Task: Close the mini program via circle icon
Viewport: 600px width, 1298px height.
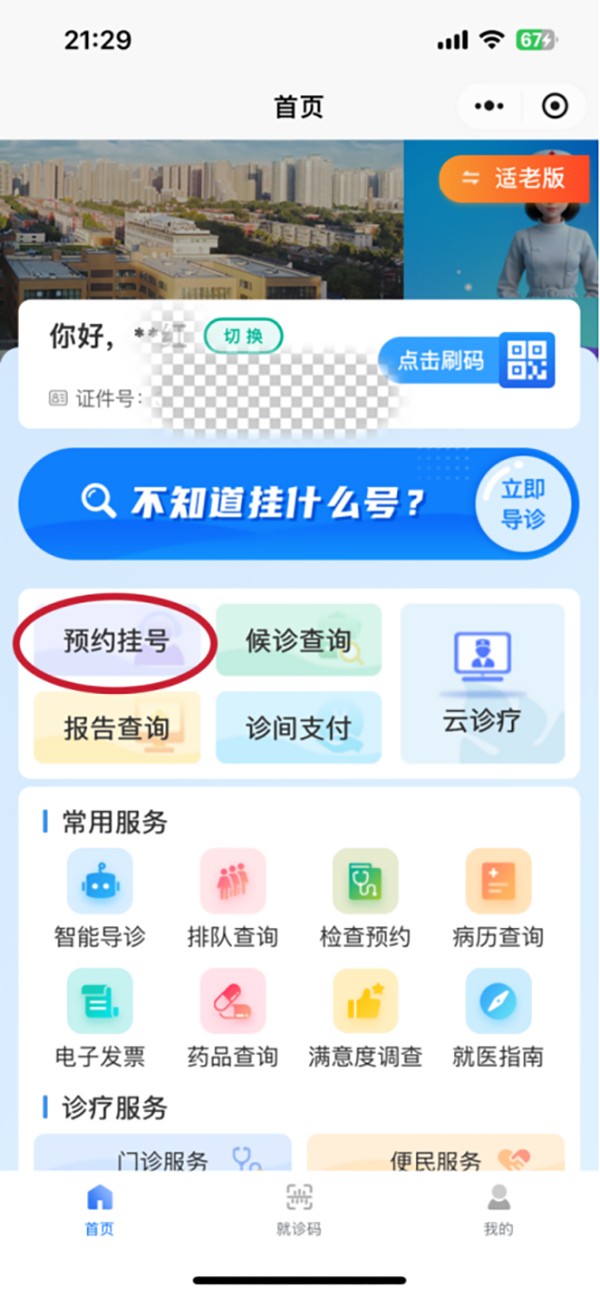Action: coord(553,106)
